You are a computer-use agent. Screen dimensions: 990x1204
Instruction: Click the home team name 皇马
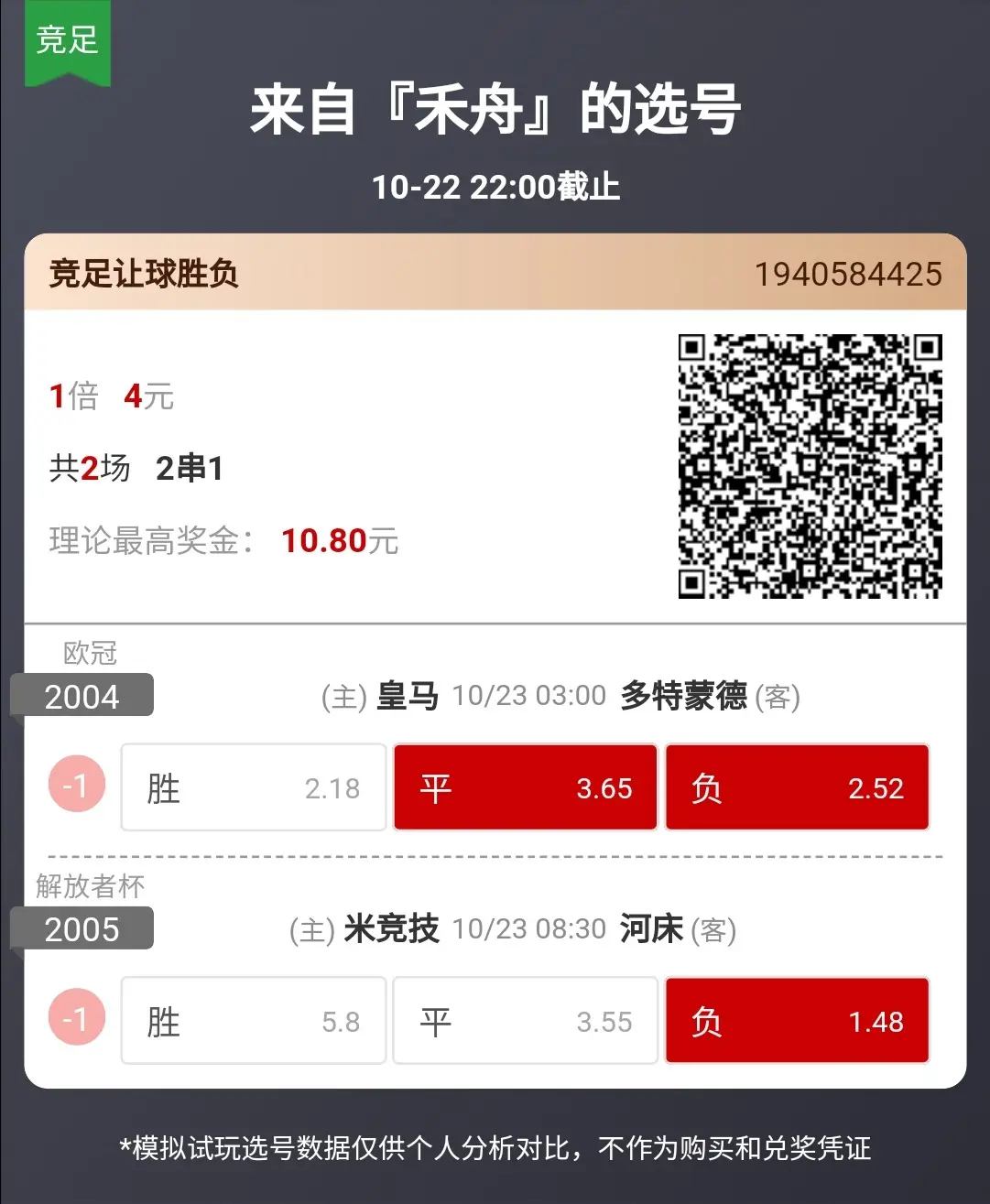406,696
